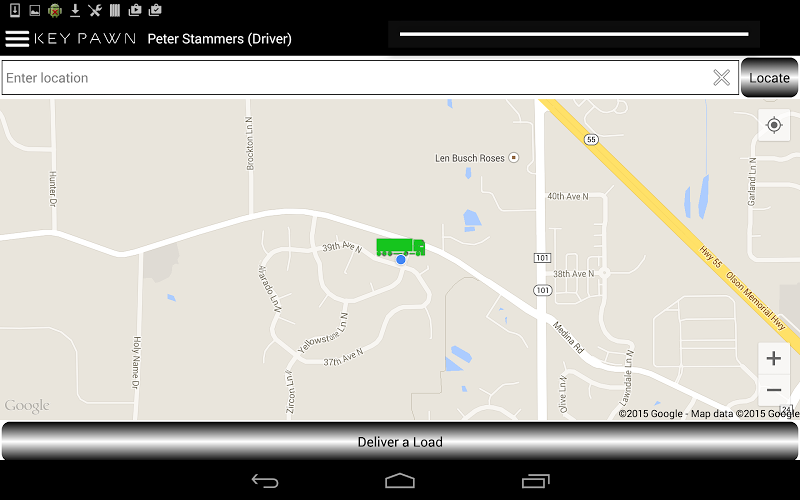Clear the location field
The image size is (800, 500).
(x=721, y=78)
